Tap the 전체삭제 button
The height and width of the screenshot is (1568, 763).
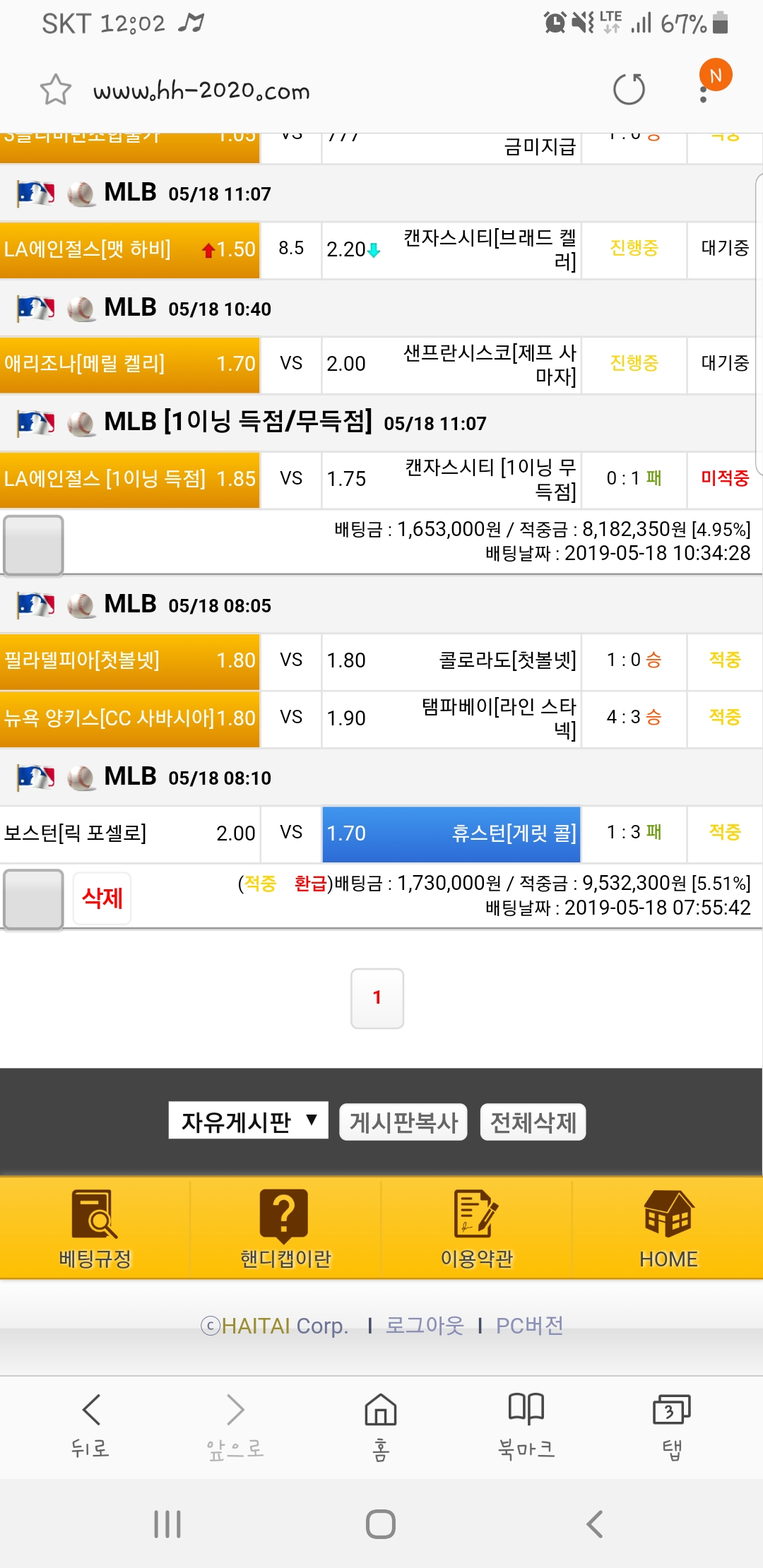[x=533, y=1122]
